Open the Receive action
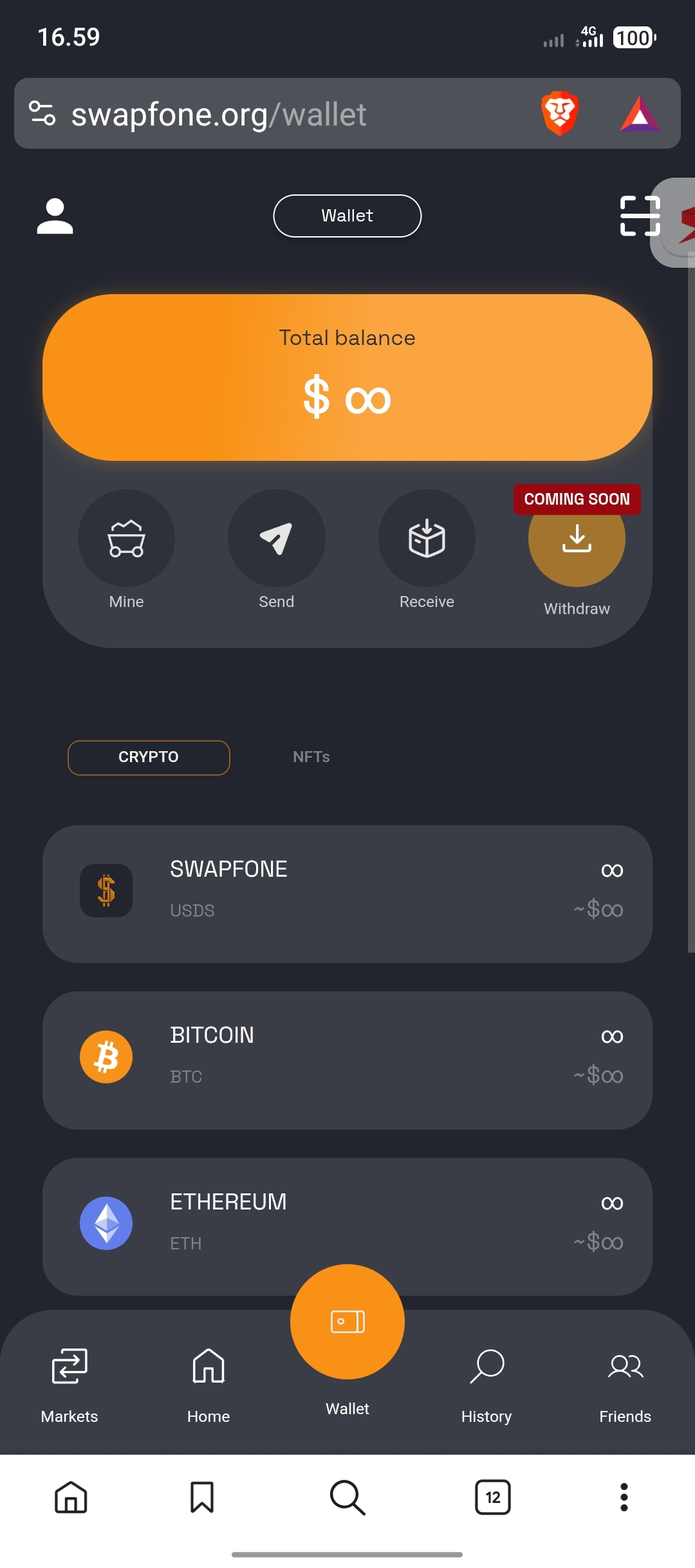 click(427, 538)
